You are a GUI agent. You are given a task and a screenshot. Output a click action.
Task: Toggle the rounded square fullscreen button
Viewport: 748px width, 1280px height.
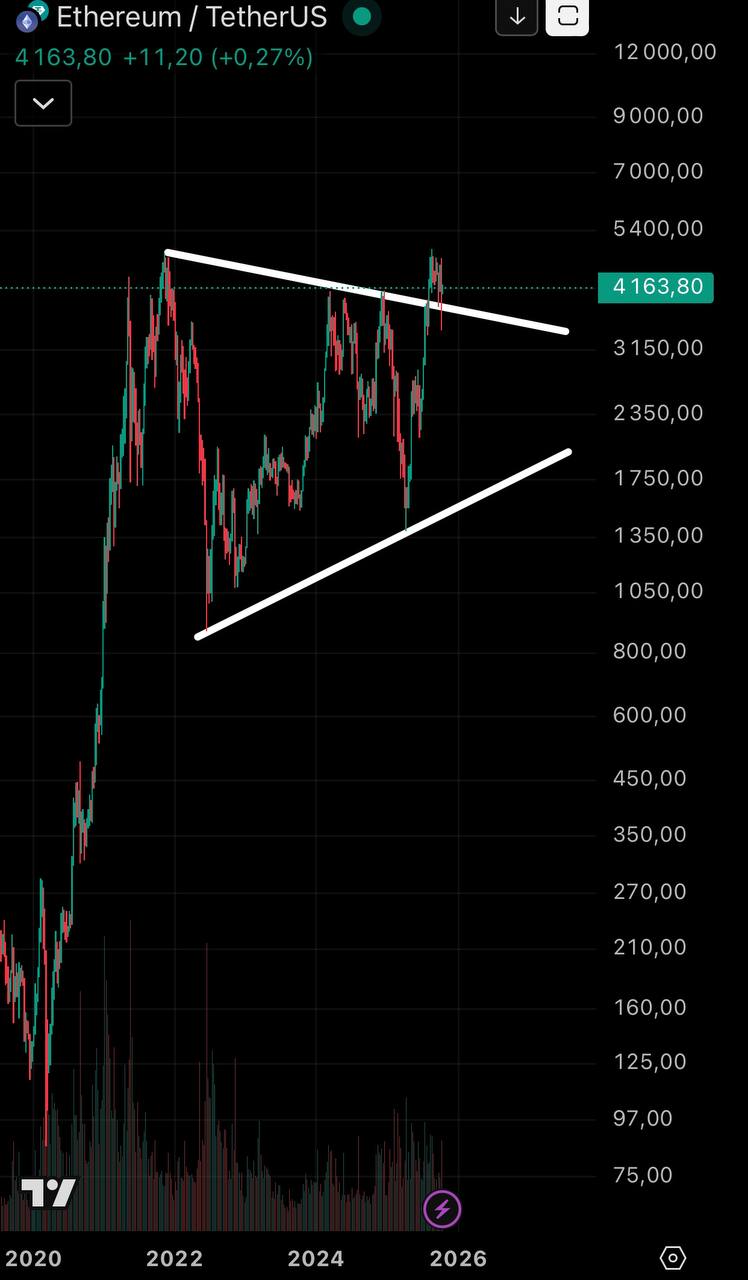(x=567, y=16)
